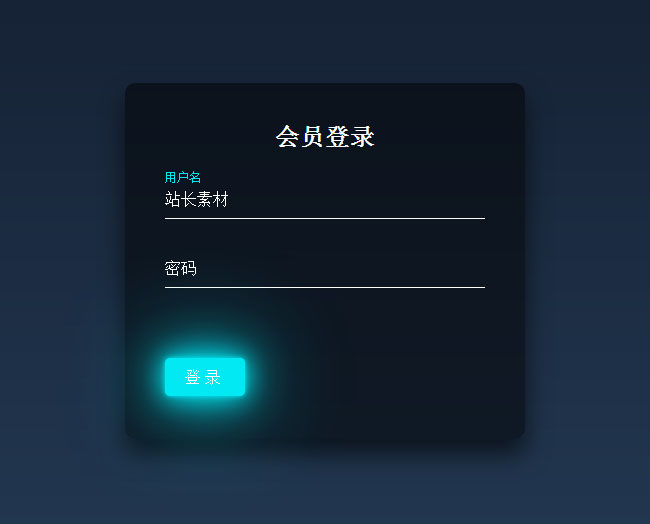The width and height of the screenshot is (650, 524).
Task: Focus the 密码 password field
Action: [x=324, y=269]
